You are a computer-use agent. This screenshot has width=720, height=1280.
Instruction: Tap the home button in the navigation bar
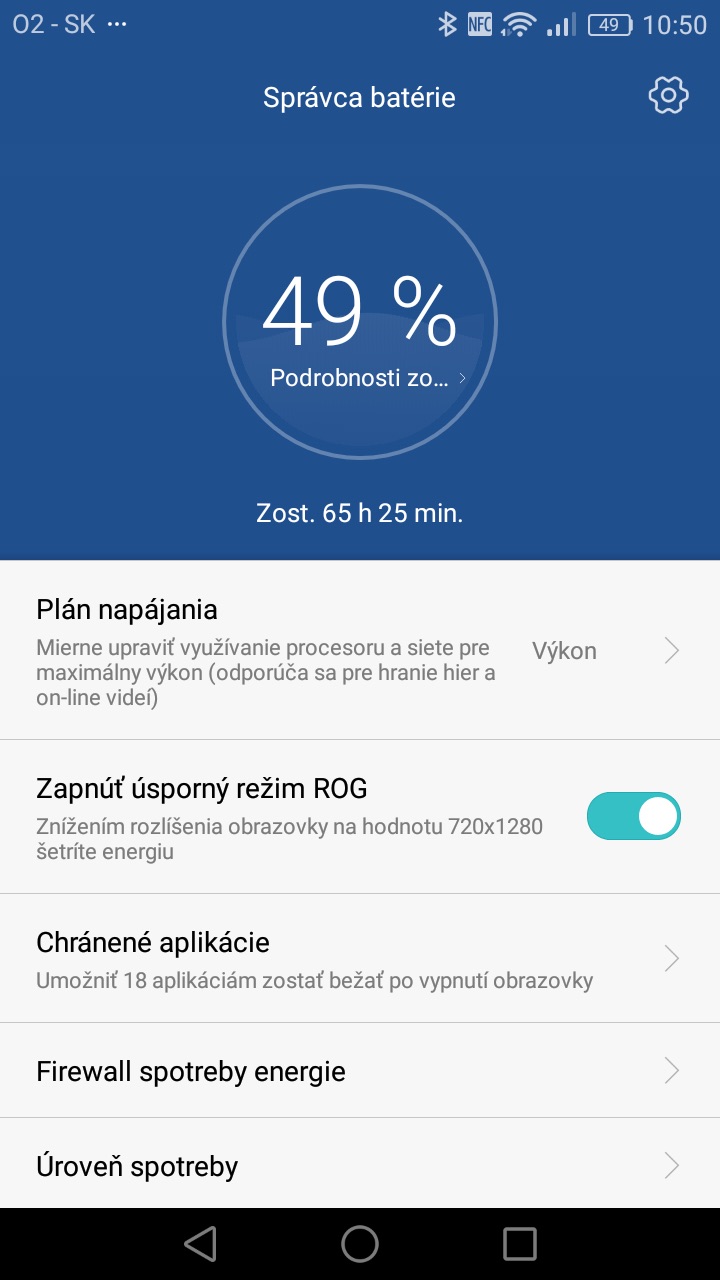pyautogui.click(x=360, y=1244)
